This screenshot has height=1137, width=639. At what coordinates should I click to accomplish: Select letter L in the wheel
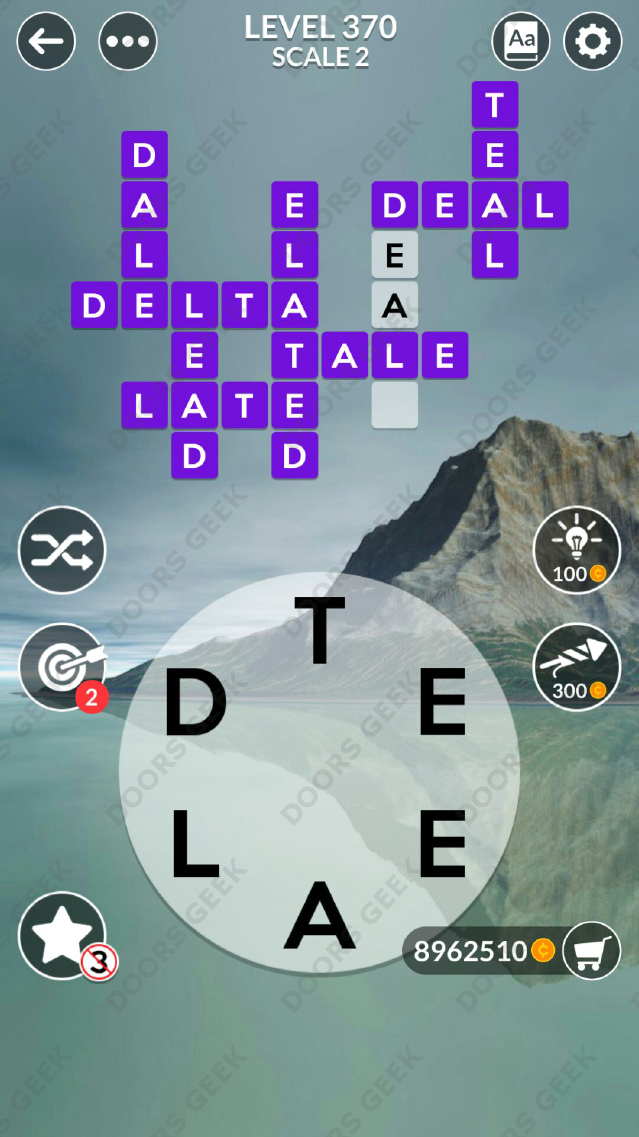tap(194, 845)
